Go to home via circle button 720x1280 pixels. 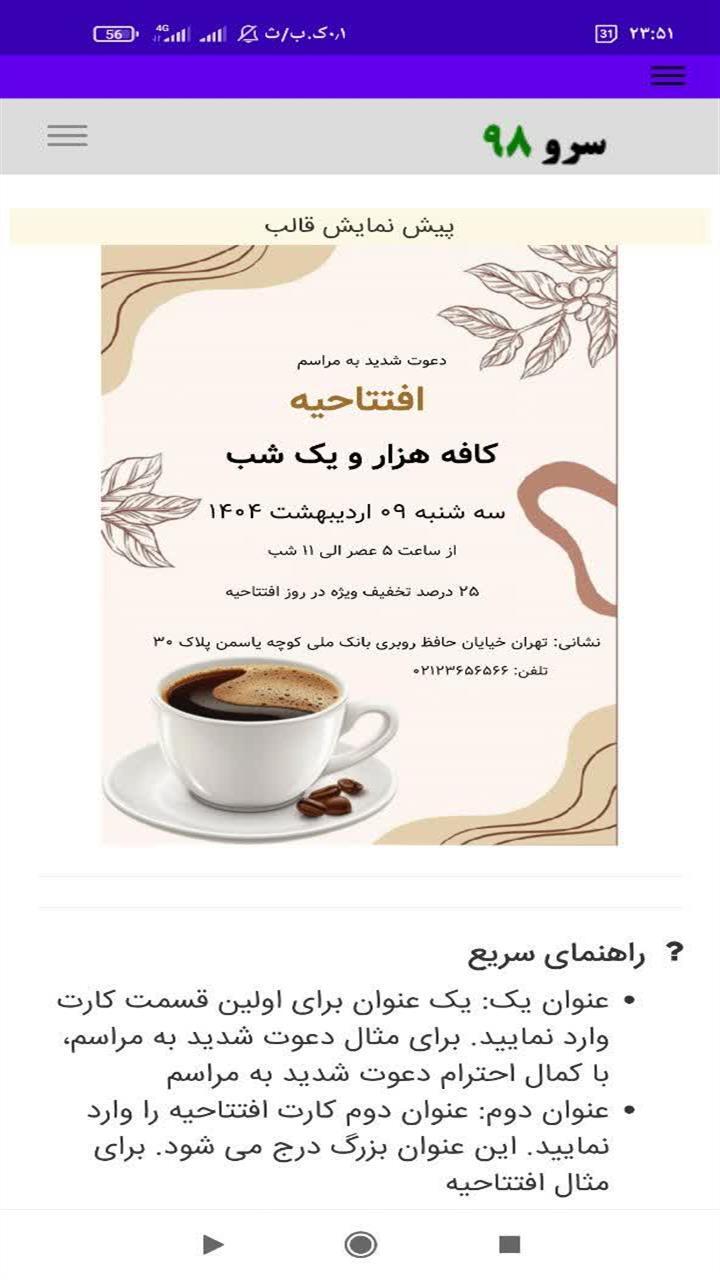[360, 1244]
